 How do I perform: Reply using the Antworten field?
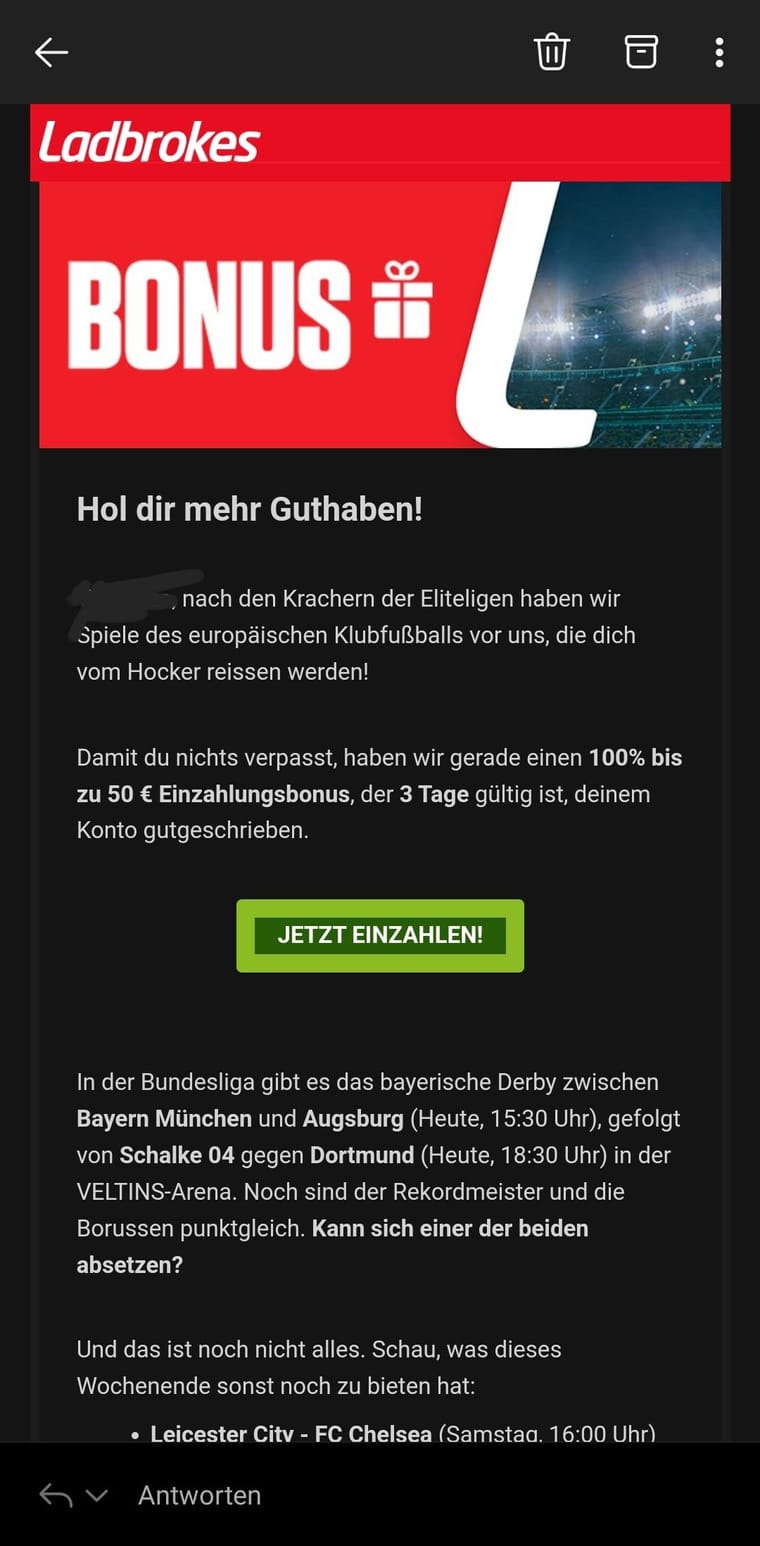200,1495
